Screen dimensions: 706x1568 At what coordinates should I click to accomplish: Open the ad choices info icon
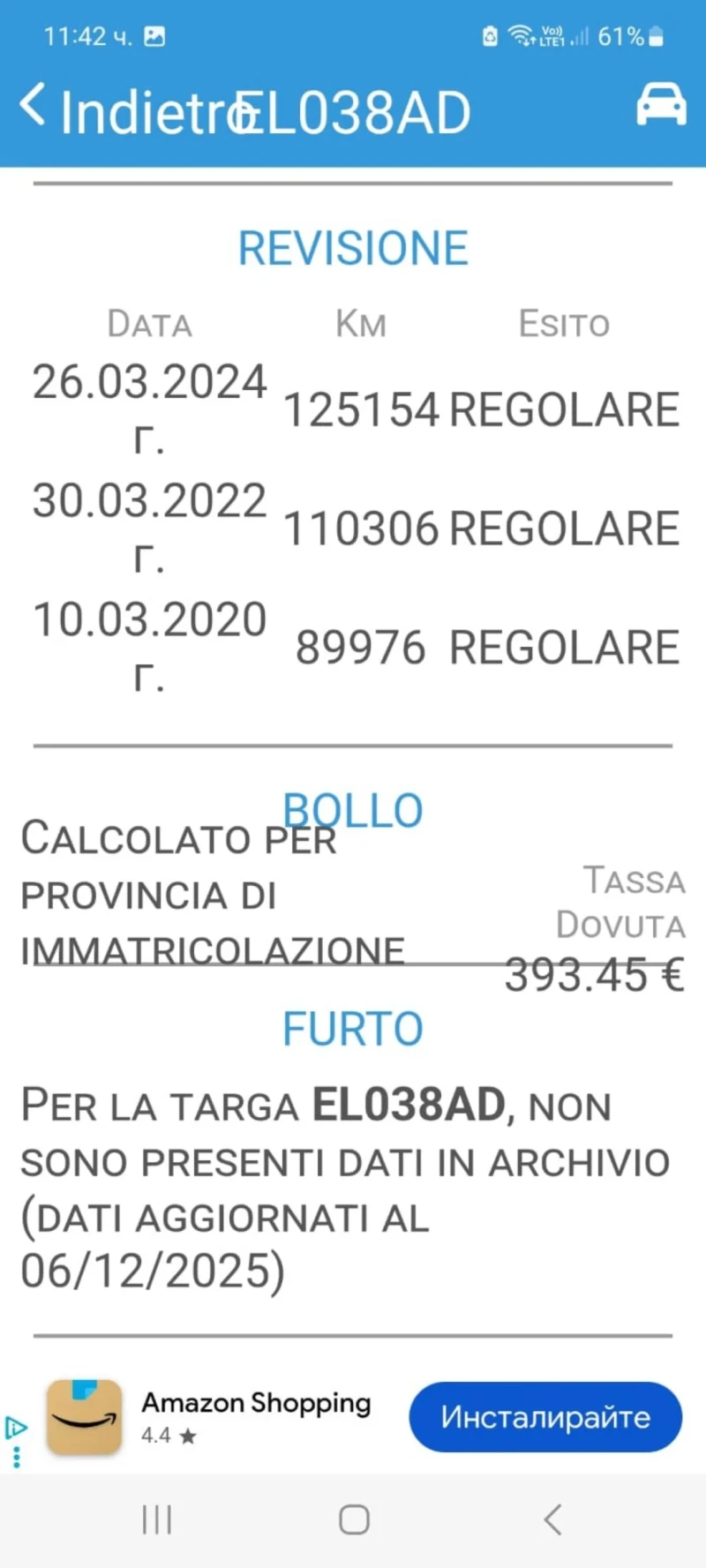16,1427
